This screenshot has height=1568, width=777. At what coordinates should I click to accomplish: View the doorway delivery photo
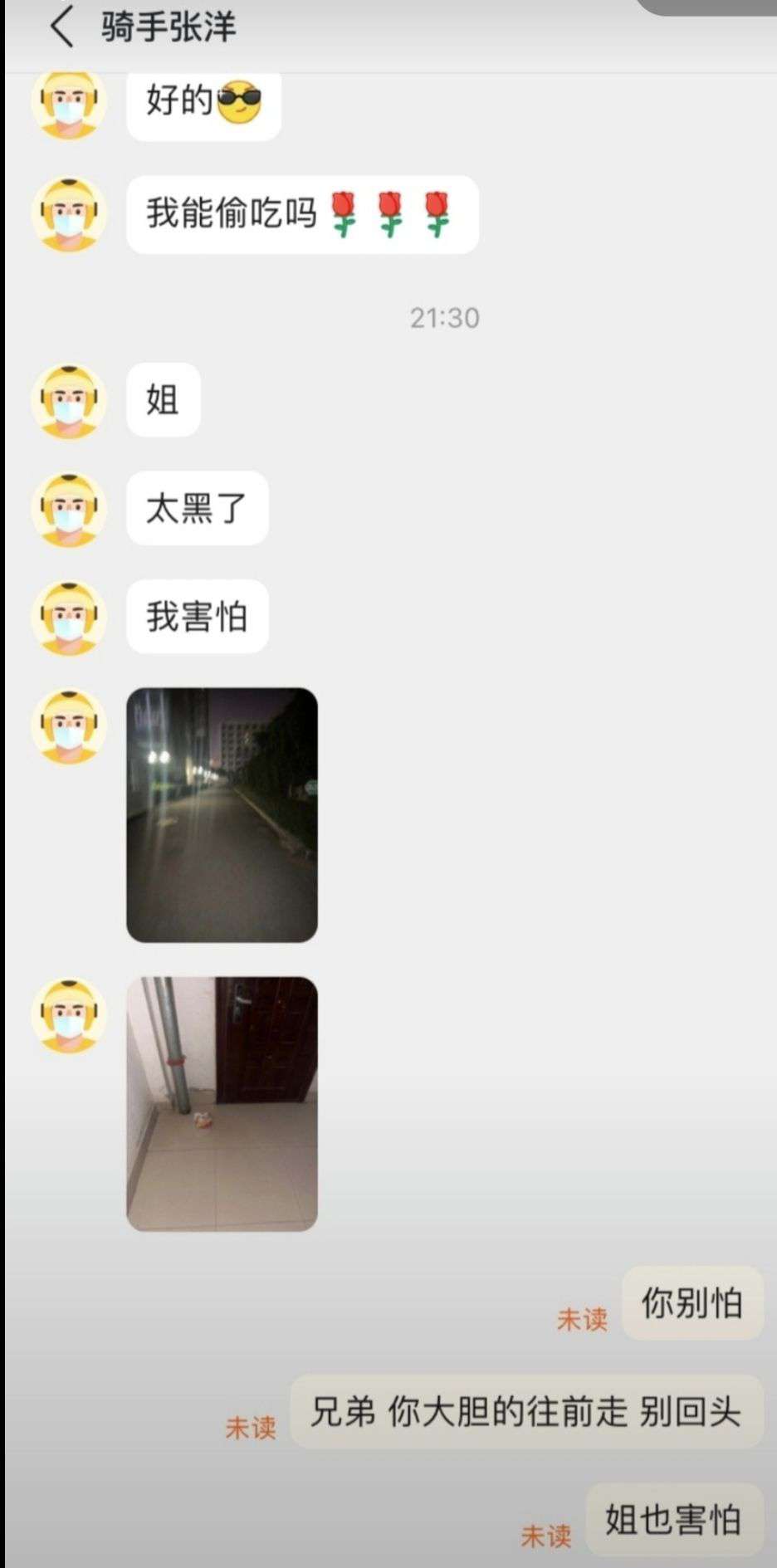pyautogui.click(x=222, y=1103)
